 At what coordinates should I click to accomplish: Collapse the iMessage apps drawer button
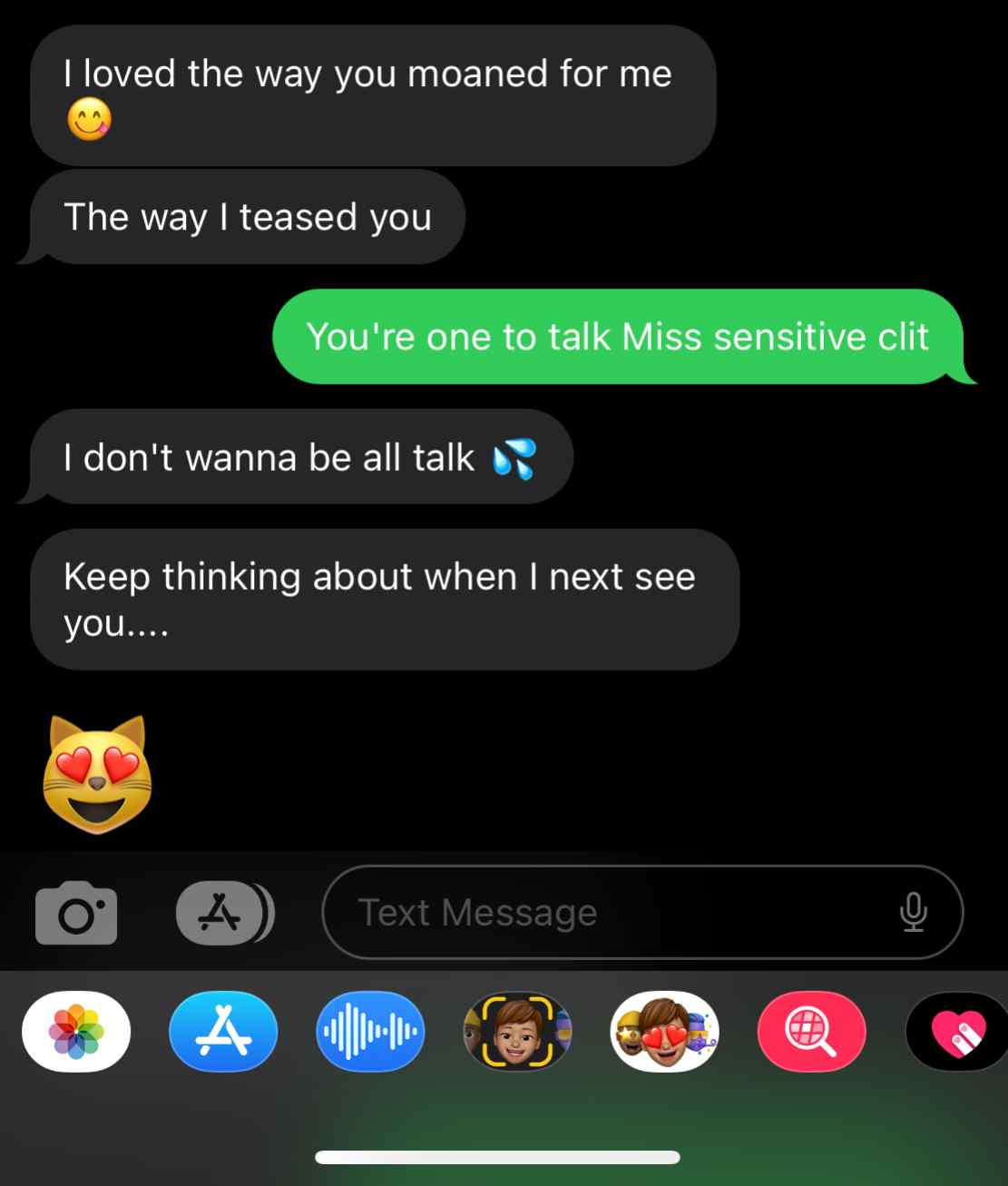pos(223,913)
